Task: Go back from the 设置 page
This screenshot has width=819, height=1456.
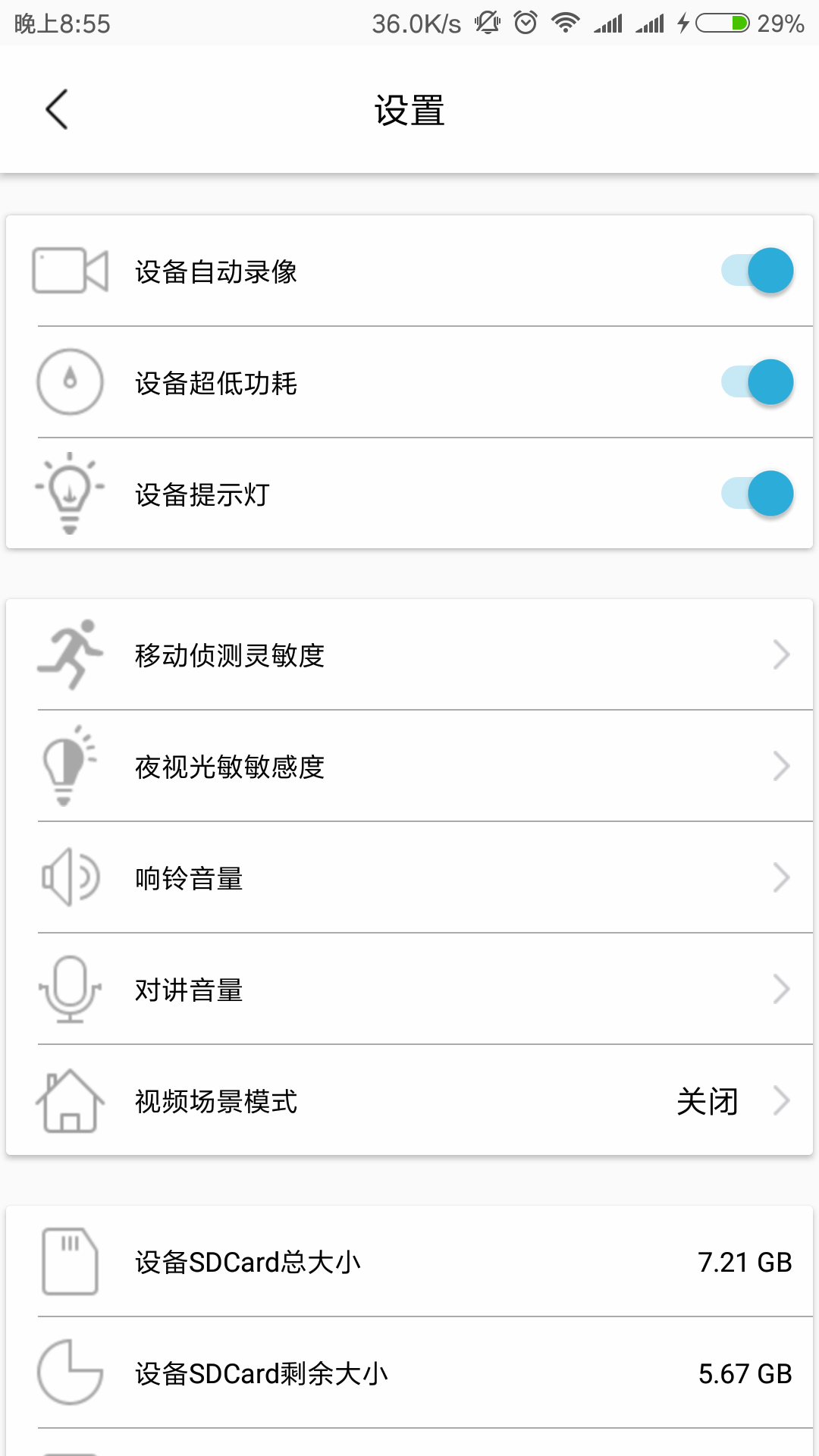Action: tap(57, 110)
